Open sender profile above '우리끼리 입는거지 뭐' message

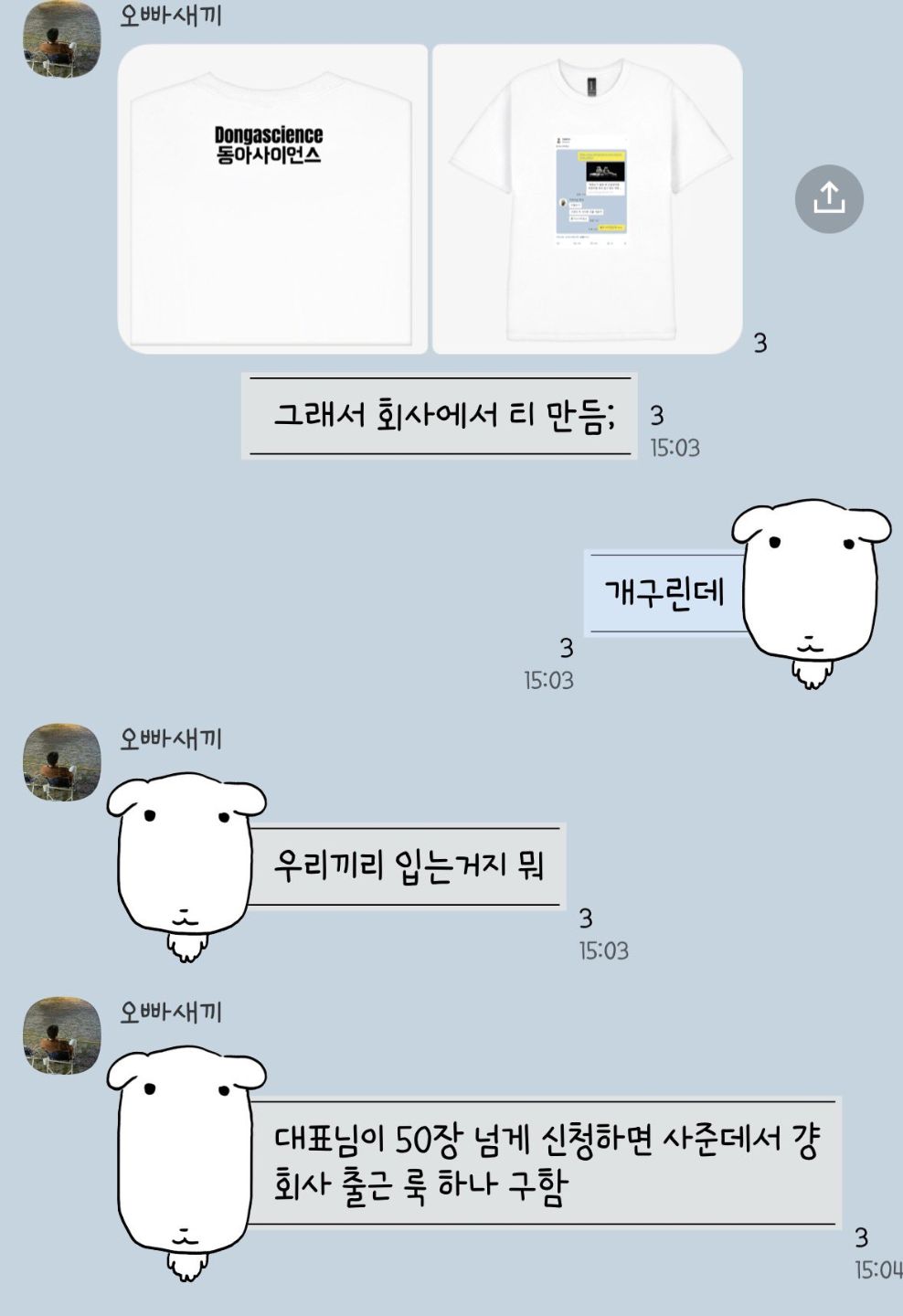pyautogui.click(x=61, y=761)
